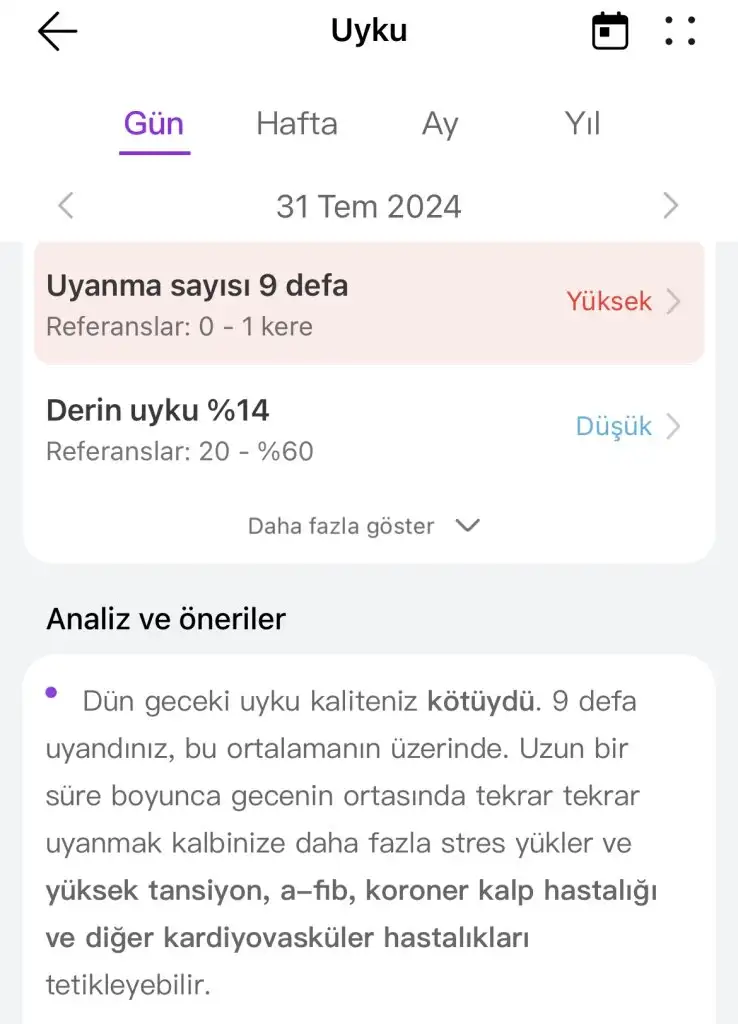
Task: Select the Gün tab
Action: (154, 124)
